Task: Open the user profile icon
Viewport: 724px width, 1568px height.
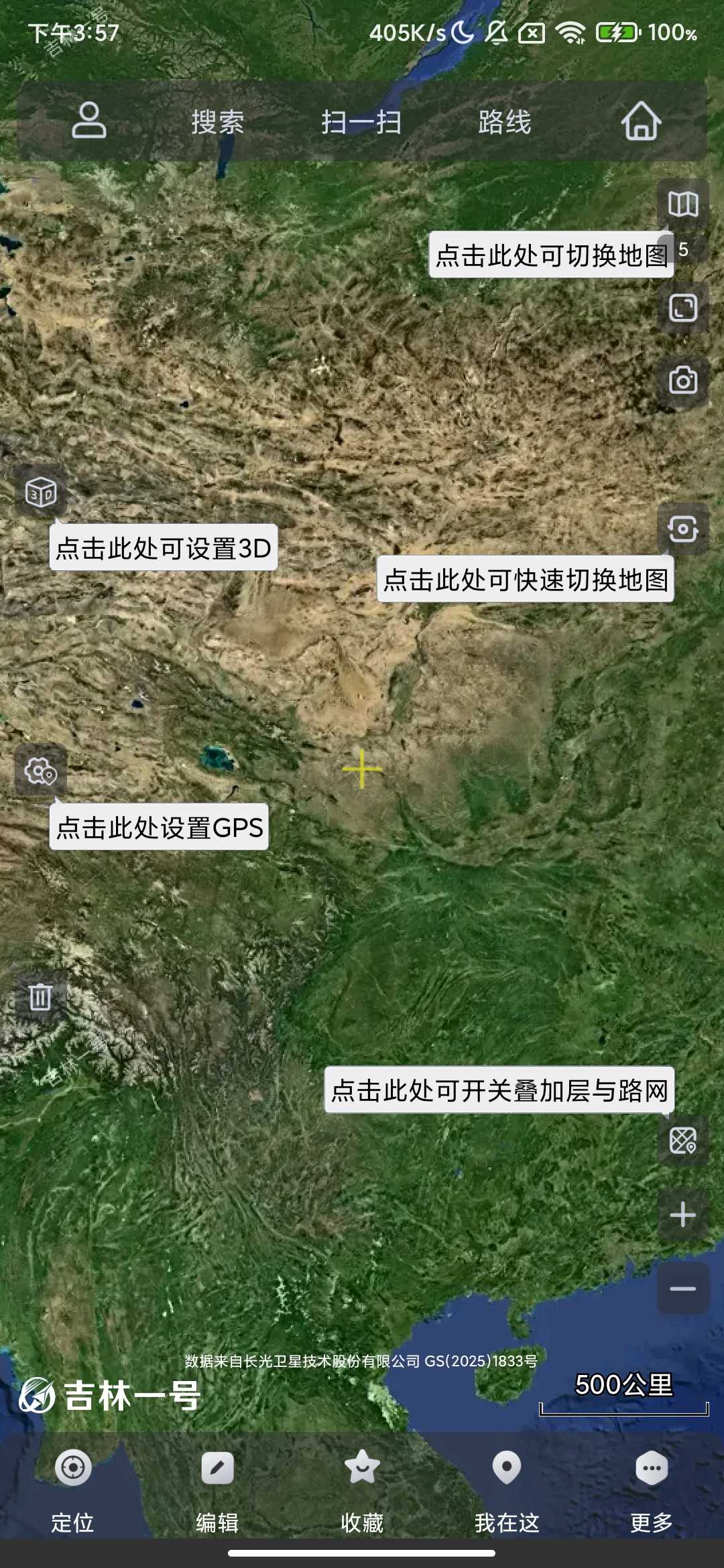Action: coord(88,122)
